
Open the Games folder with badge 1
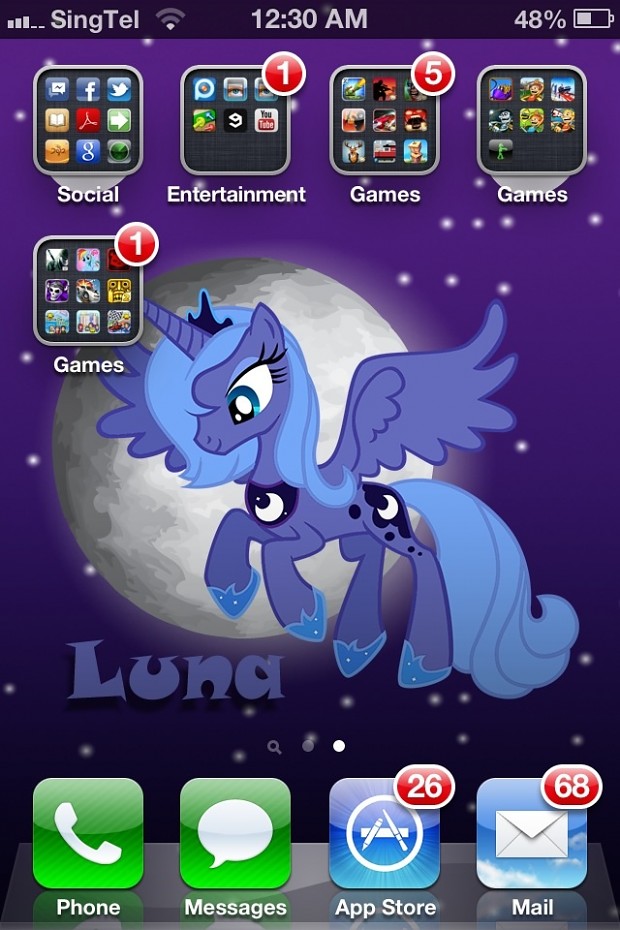pos(88,291)
